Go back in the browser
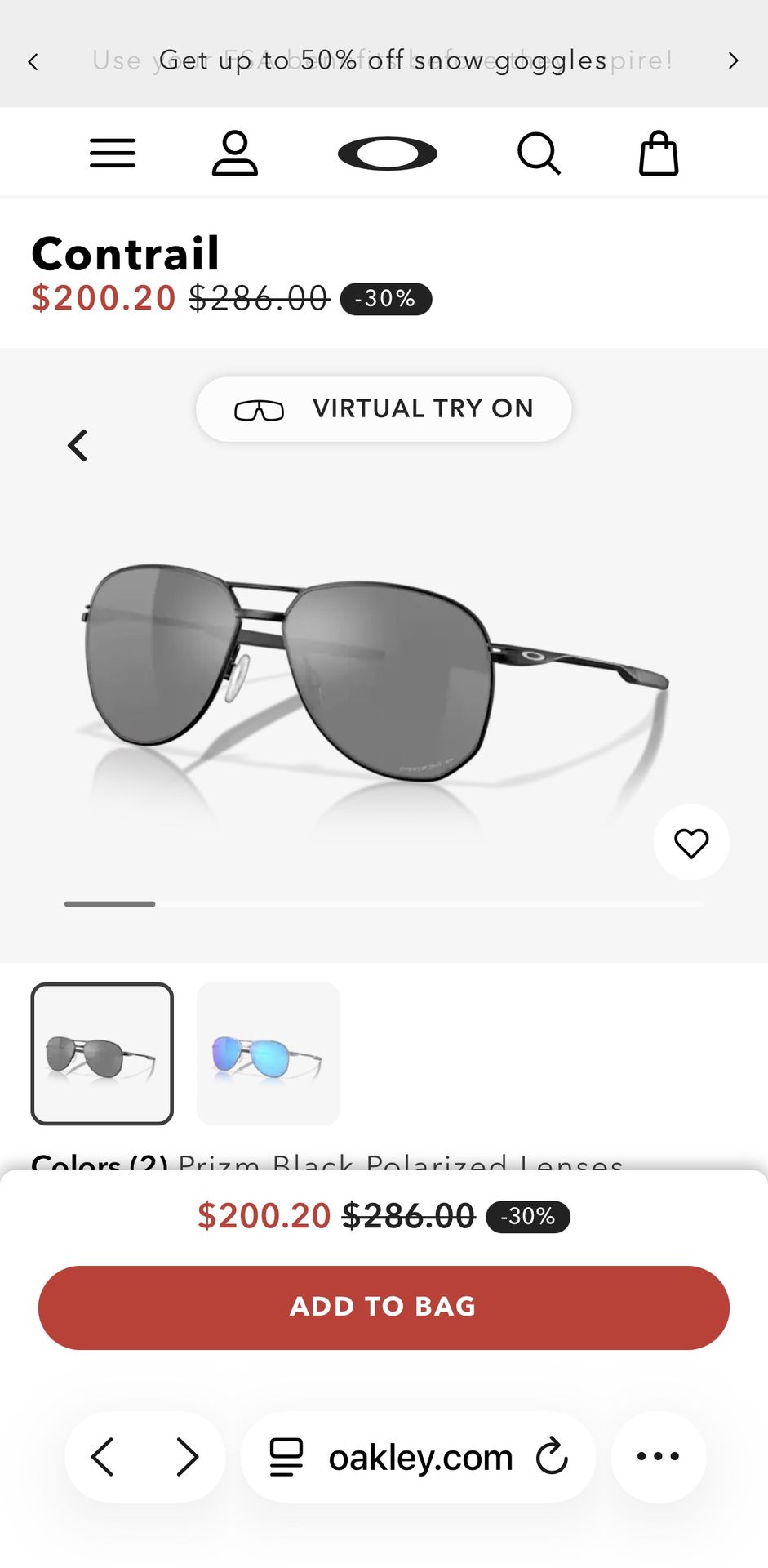Screen dimensions: 768x1568 point(103,1457)
